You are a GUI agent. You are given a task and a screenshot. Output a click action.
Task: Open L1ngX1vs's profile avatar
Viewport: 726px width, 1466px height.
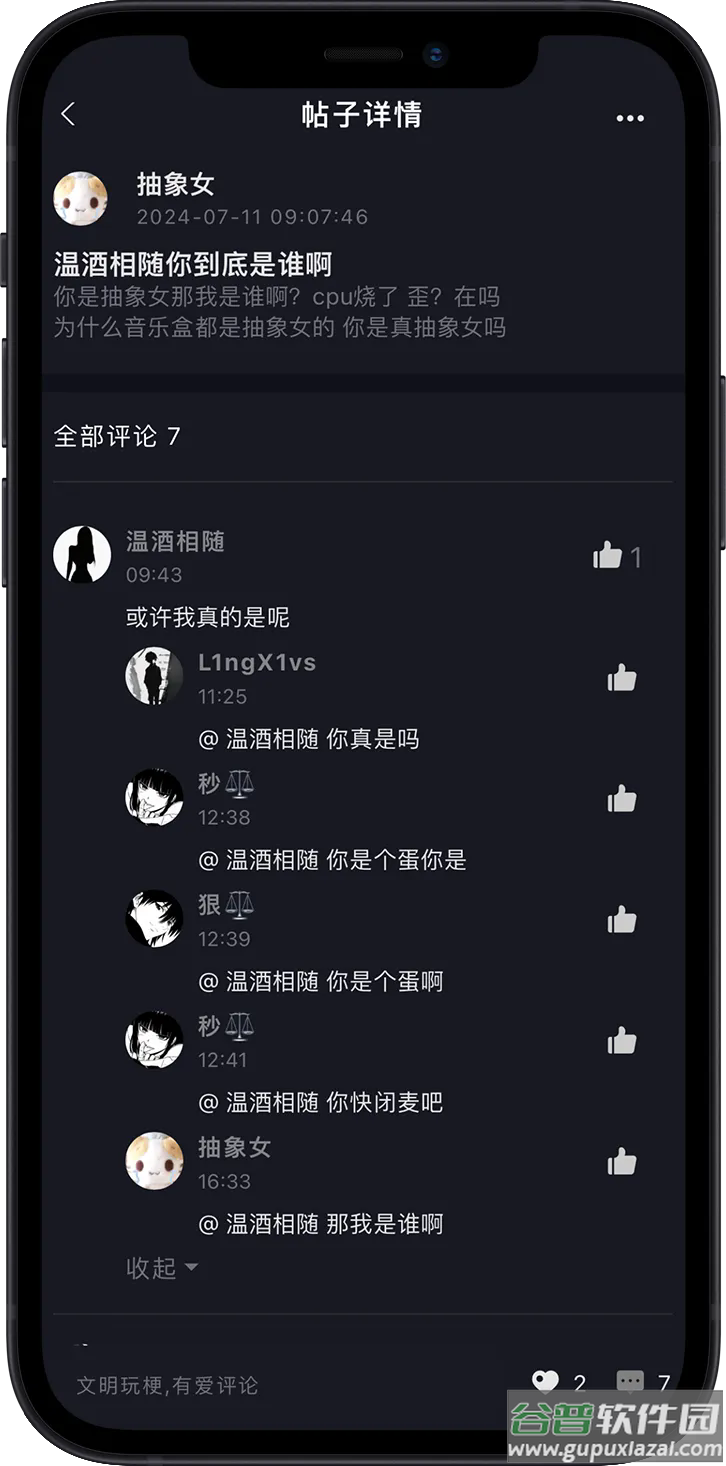coord(154,676)
